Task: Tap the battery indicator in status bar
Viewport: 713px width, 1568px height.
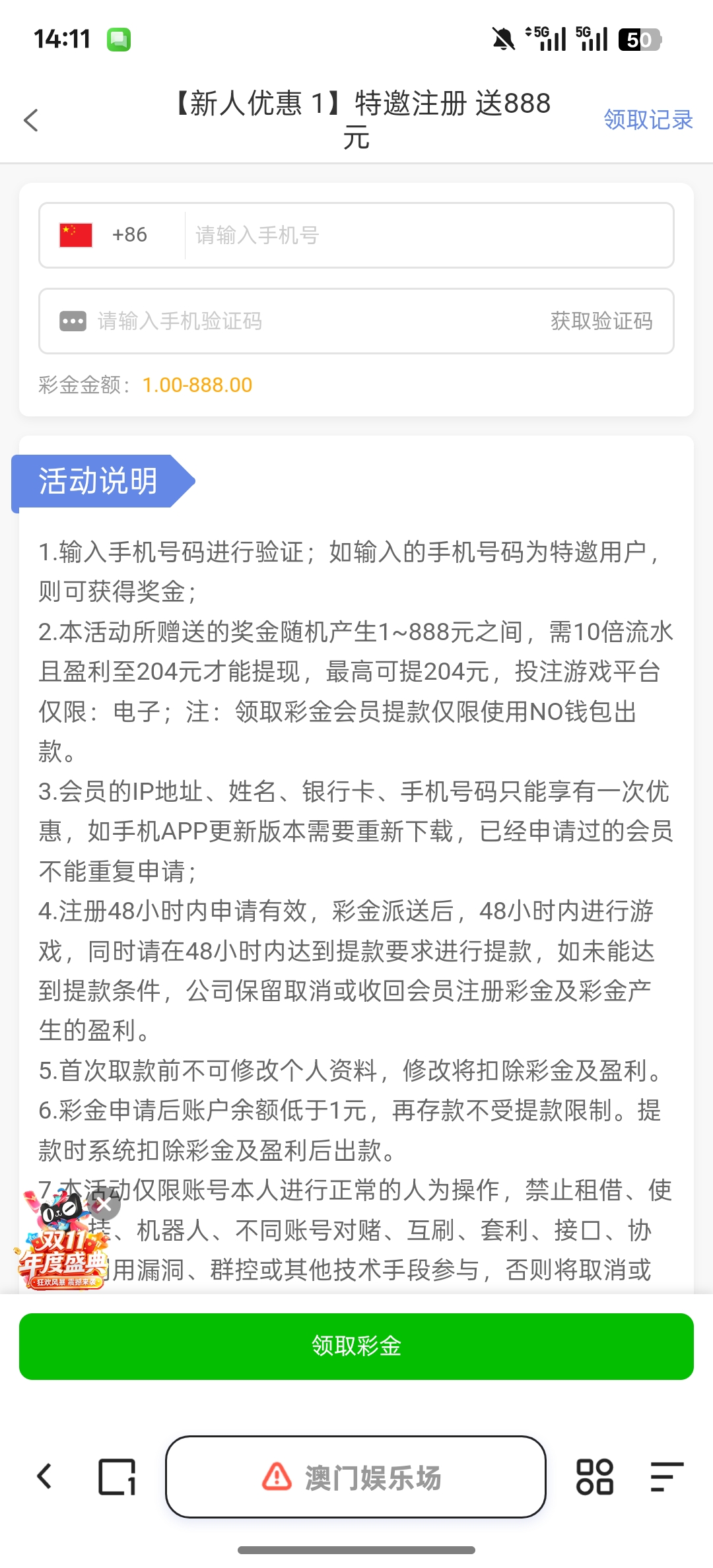Action: [x=638, y=40]
